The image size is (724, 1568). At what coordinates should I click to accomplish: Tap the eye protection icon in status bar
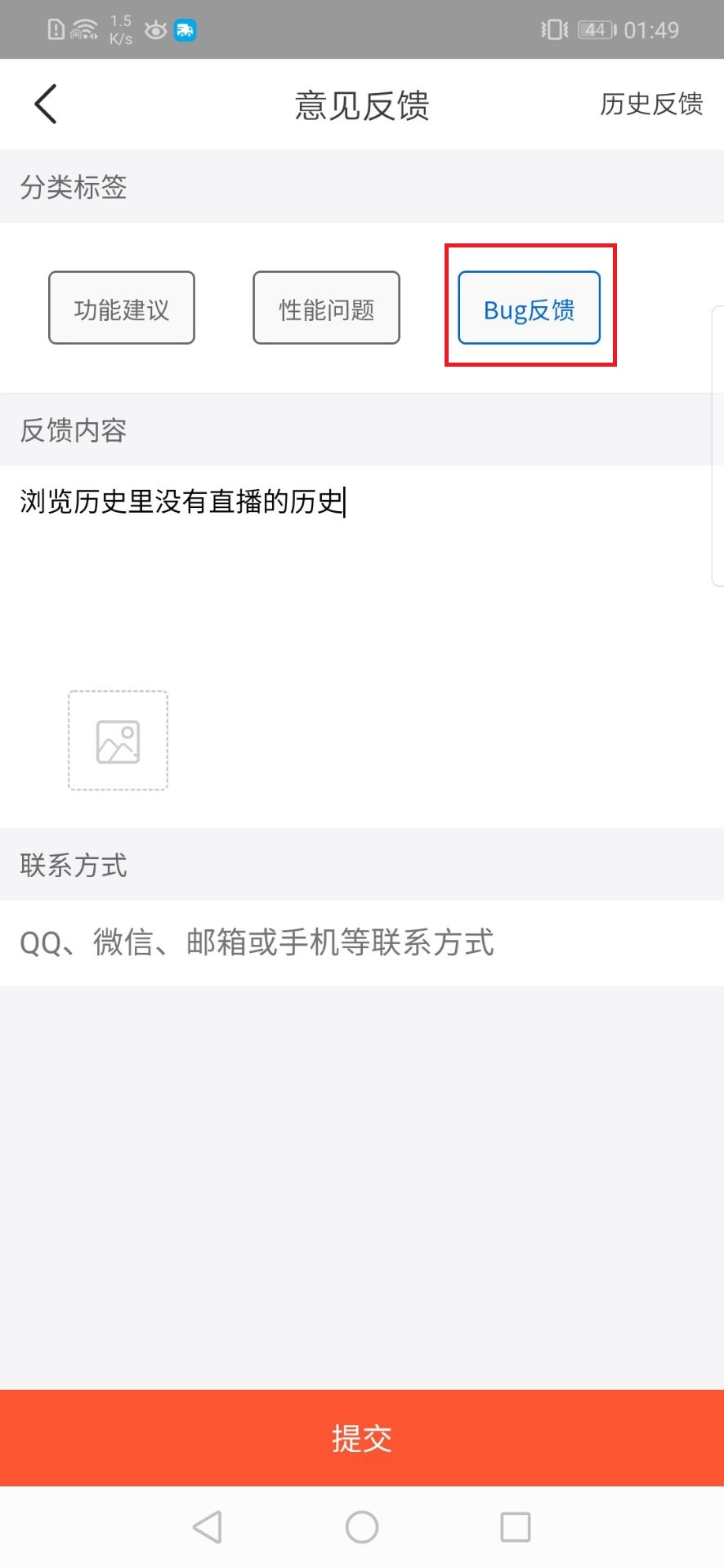154,29
